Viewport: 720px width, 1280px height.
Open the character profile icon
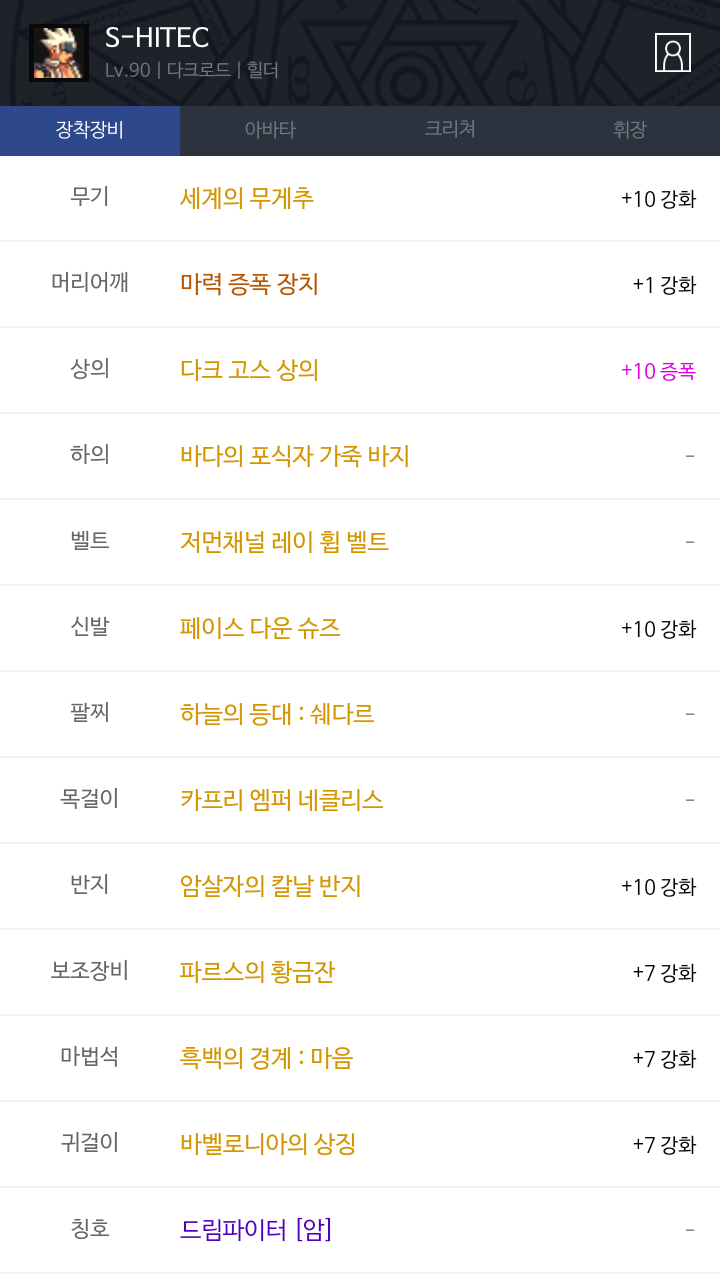pos(672,53)
